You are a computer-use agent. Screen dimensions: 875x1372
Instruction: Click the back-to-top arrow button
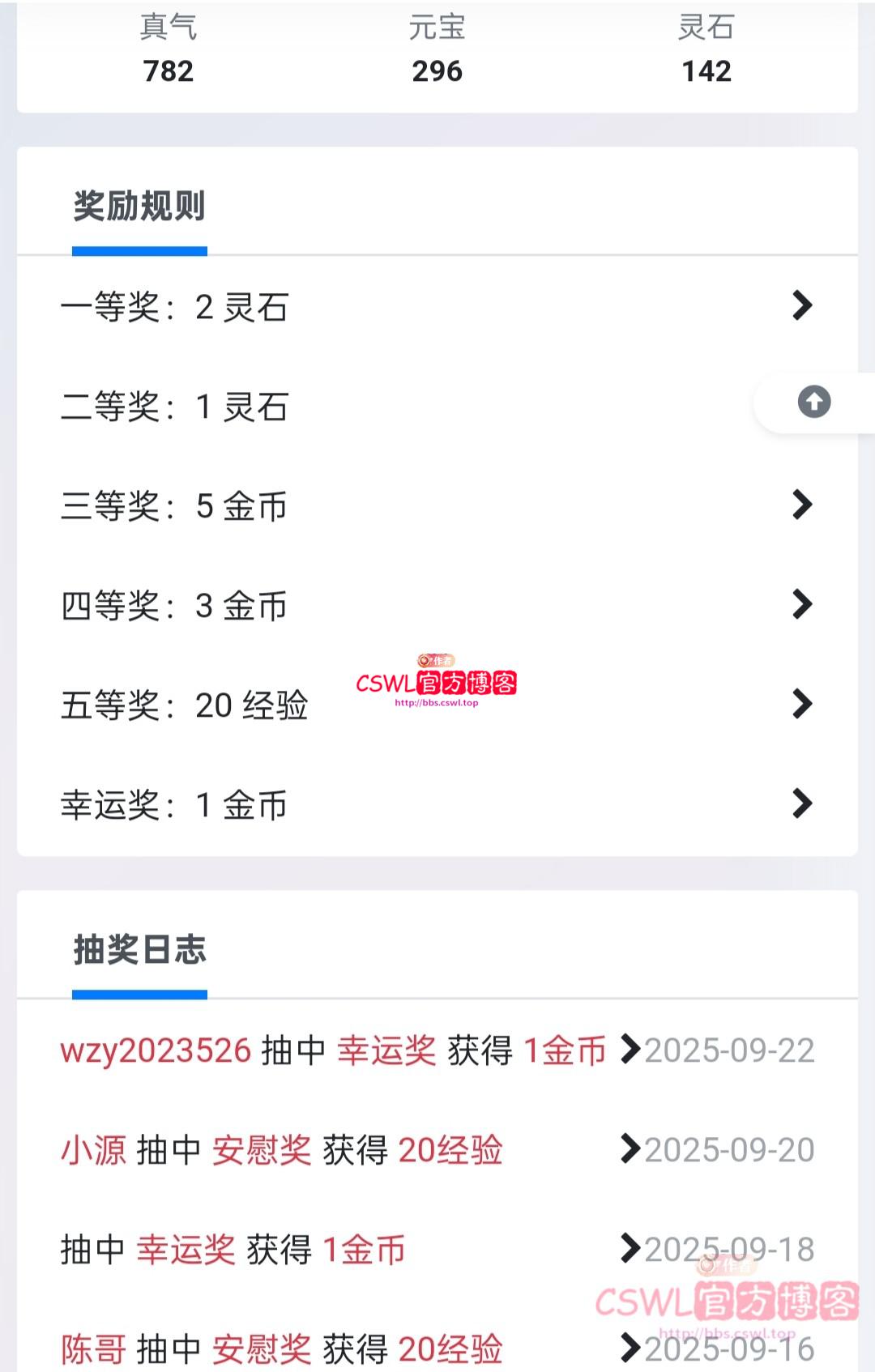[813, 402]
